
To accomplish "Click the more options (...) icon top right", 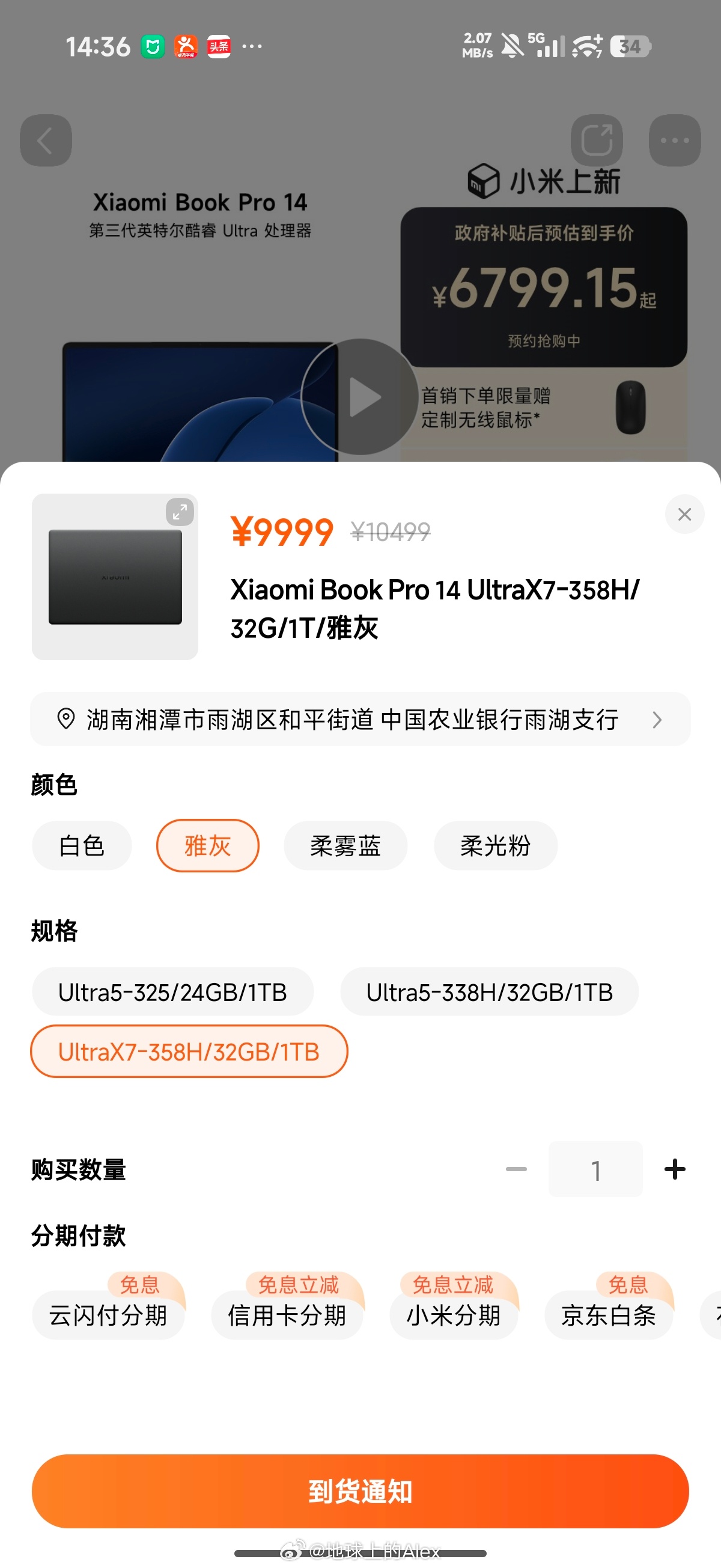I will pos(674,141).
